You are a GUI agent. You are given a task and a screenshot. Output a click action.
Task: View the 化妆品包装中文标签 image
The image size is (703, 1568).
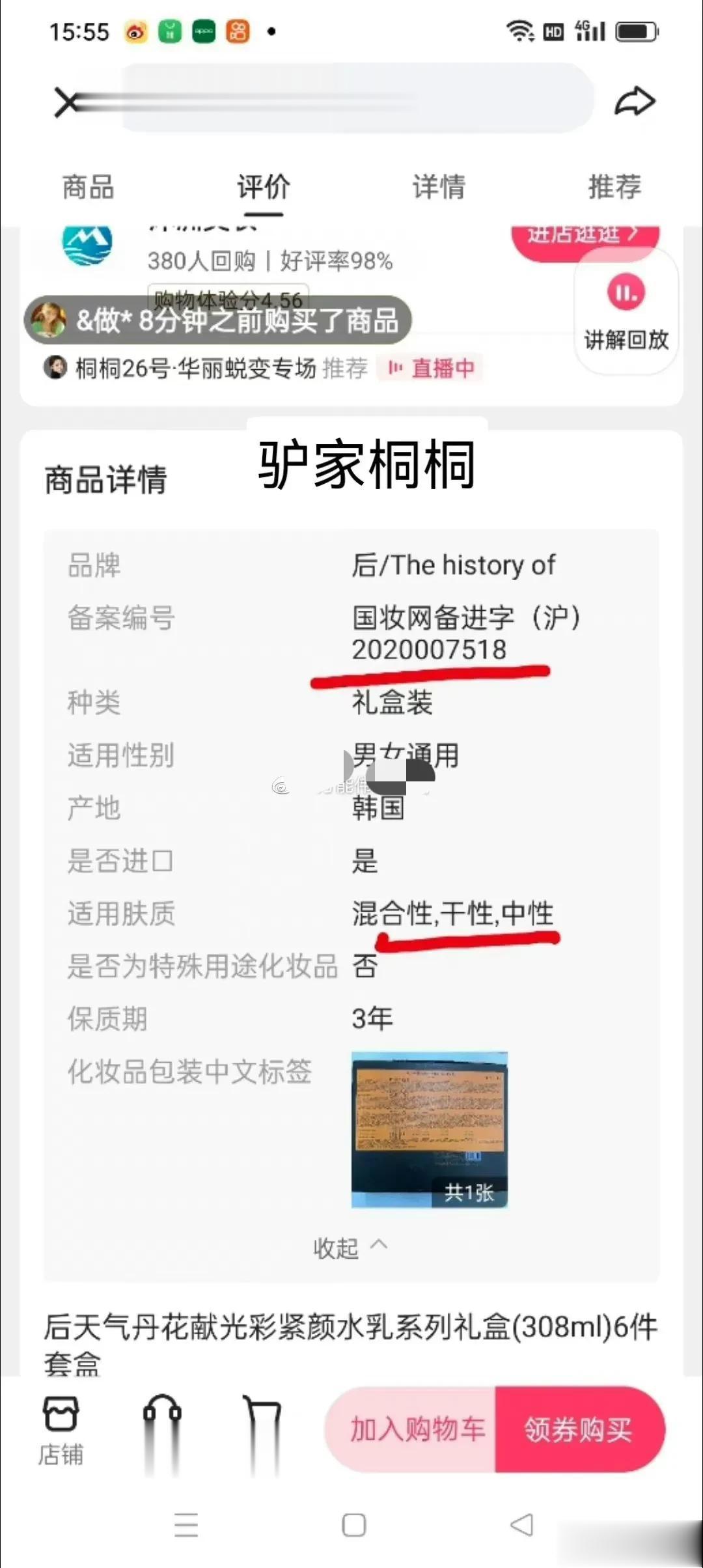pos(430,1129)
